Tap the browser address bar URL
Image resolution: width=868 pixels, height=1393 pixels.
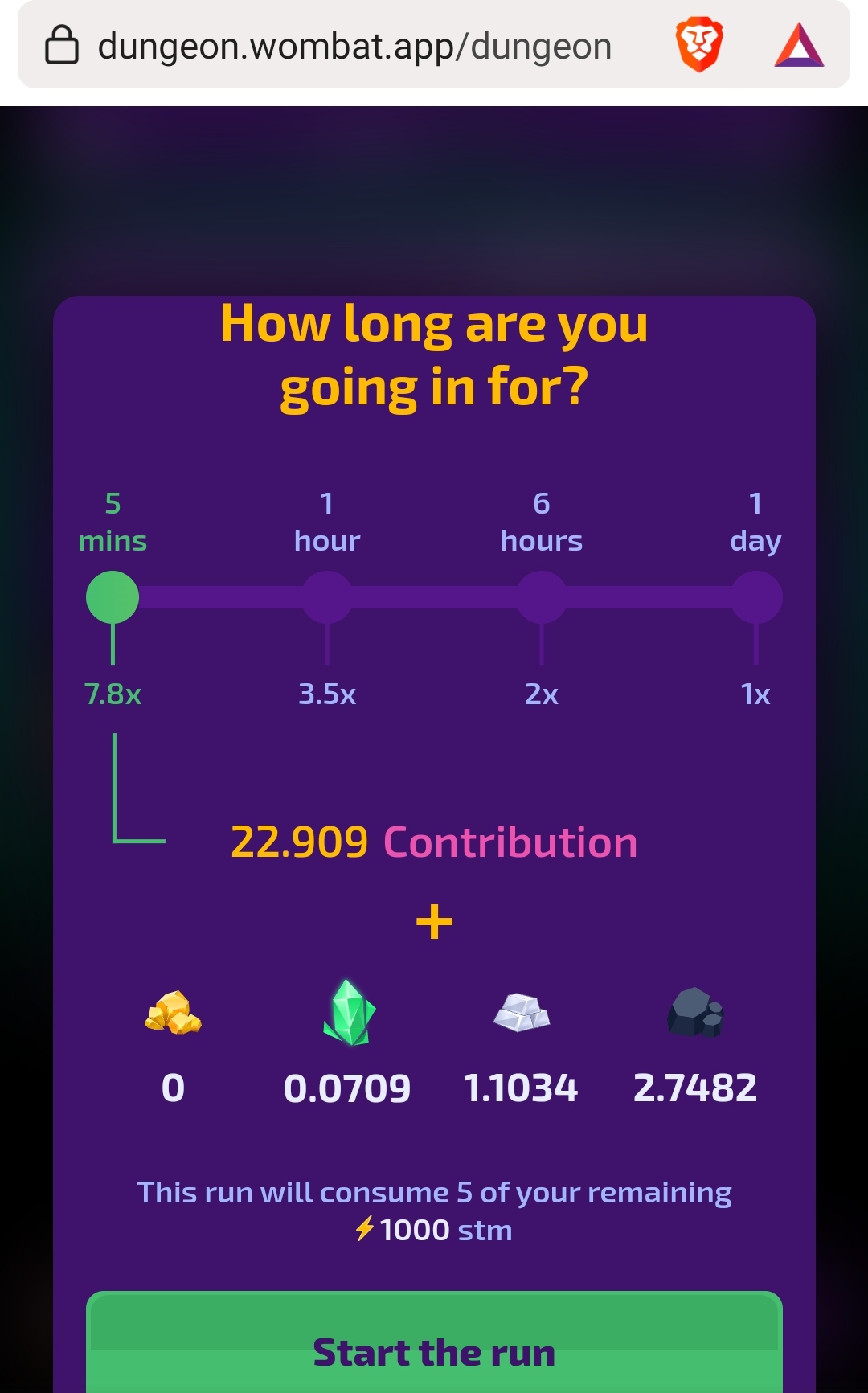point(354,46)
